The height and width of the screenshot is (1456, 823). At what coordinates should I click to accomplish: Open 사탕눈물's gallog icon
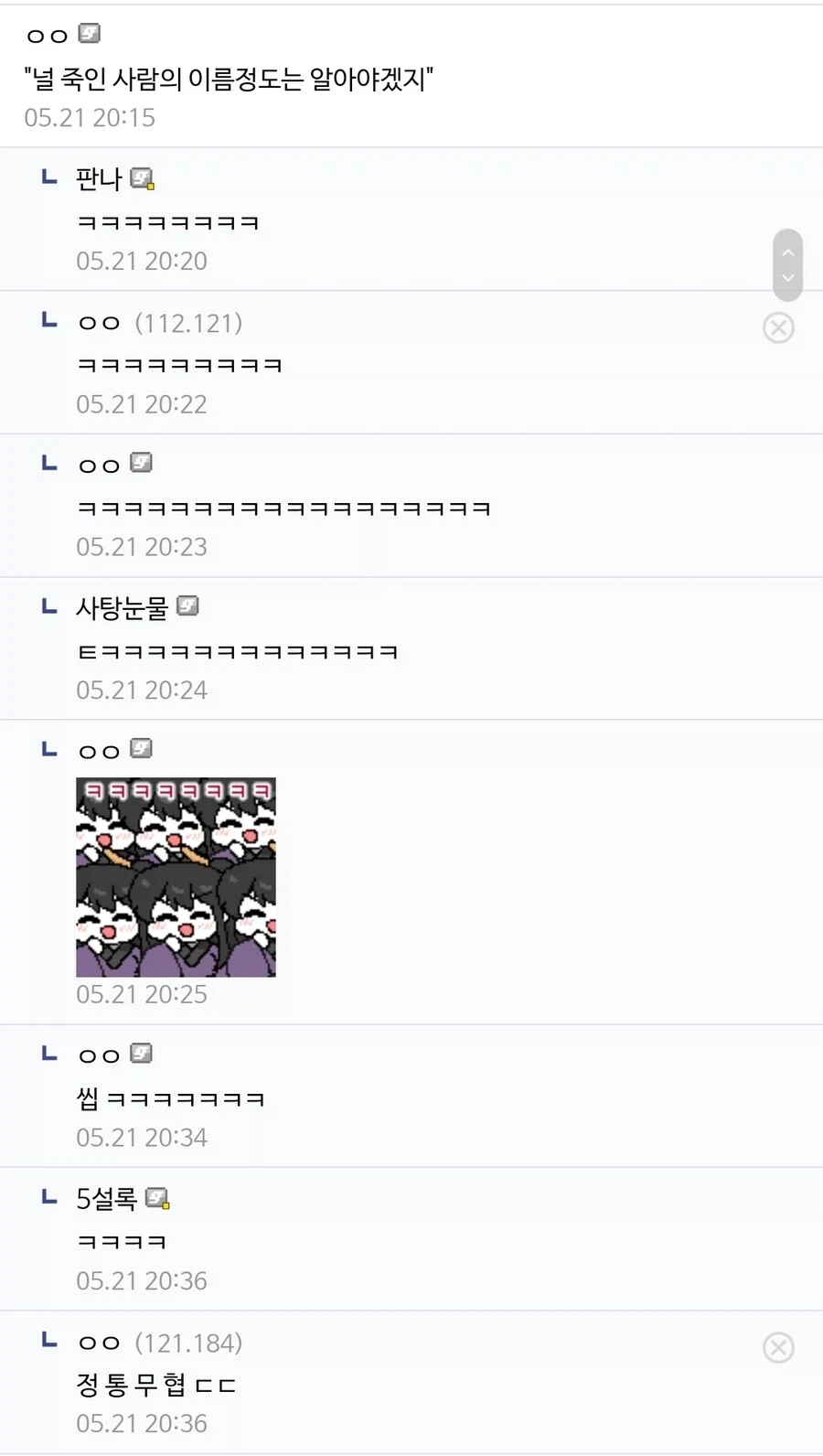pyautogui.click(x=188, y=605)
